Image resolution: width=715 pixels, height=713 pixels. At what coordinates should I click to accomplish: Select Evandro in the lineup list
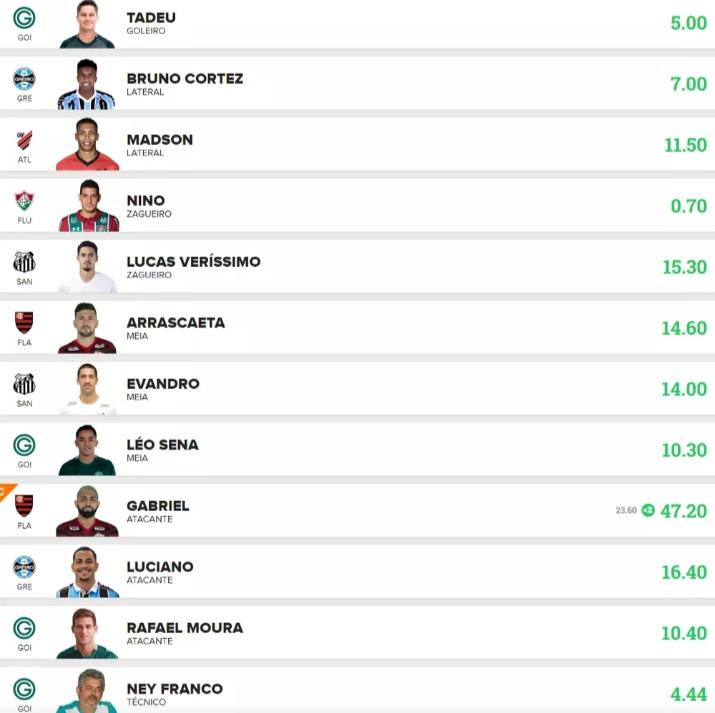point(357,389)
